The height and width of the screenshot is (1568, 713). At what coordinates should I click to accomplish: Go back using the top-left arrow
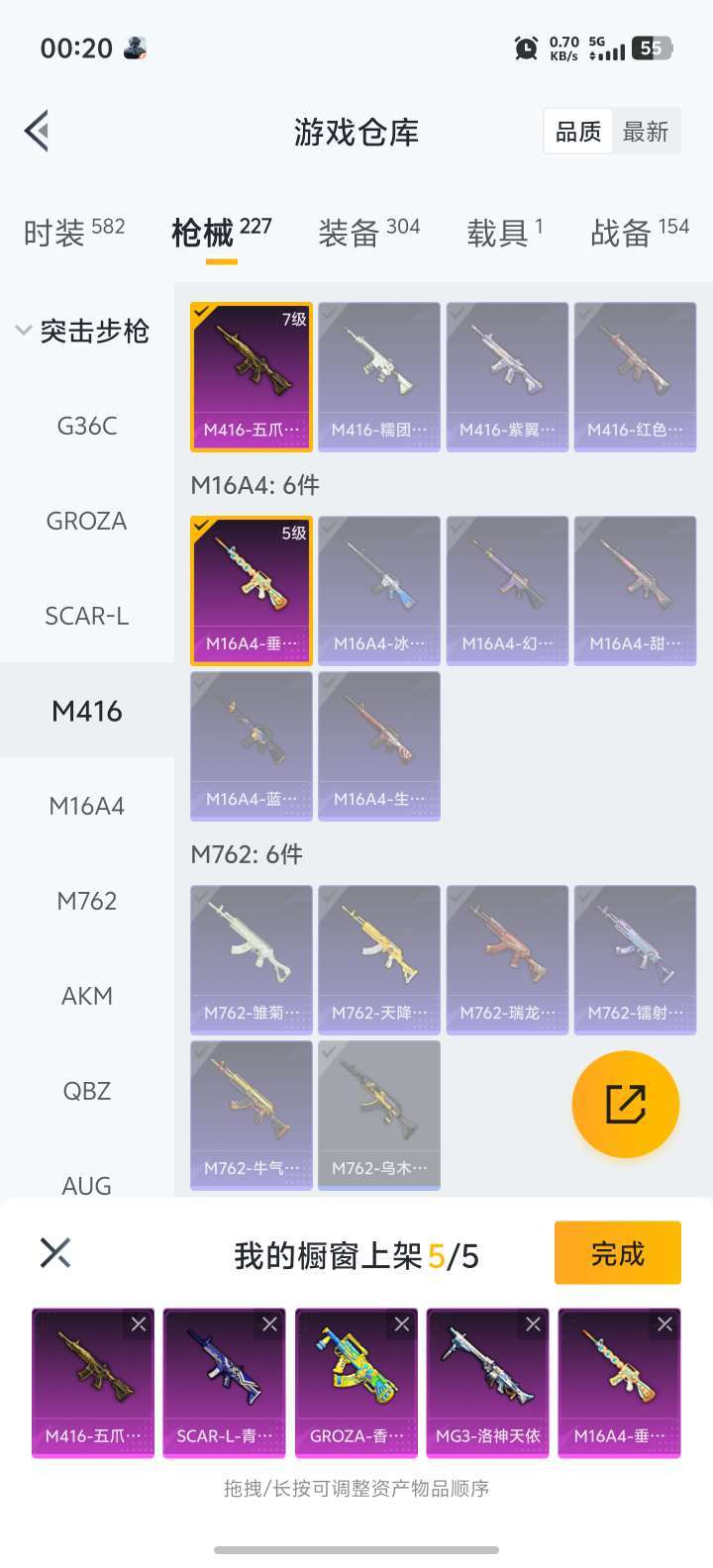38,131
